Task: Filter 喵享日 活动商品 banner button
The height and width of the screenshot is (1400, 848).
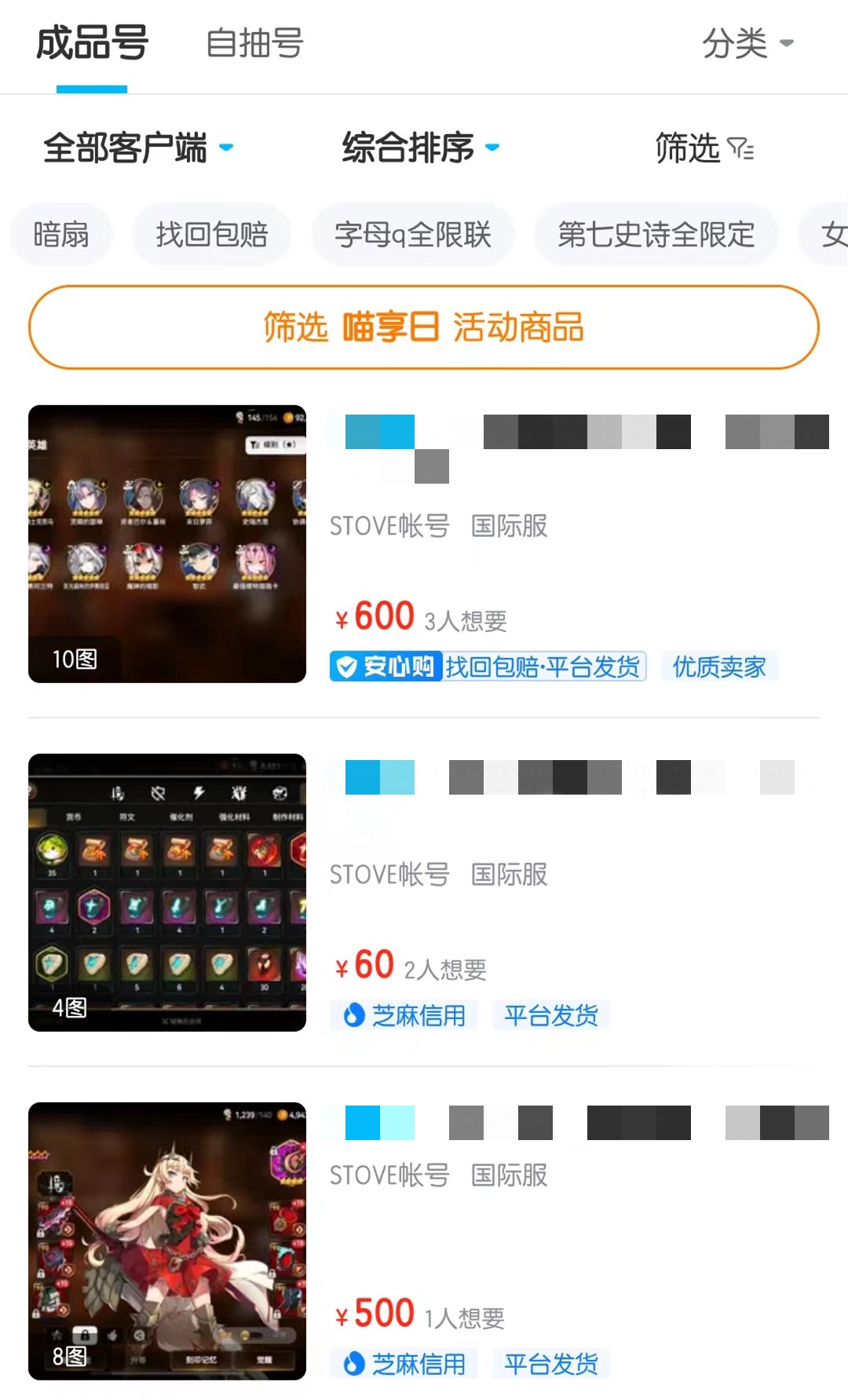Action: pyautogui.click(x=424, y=327)
